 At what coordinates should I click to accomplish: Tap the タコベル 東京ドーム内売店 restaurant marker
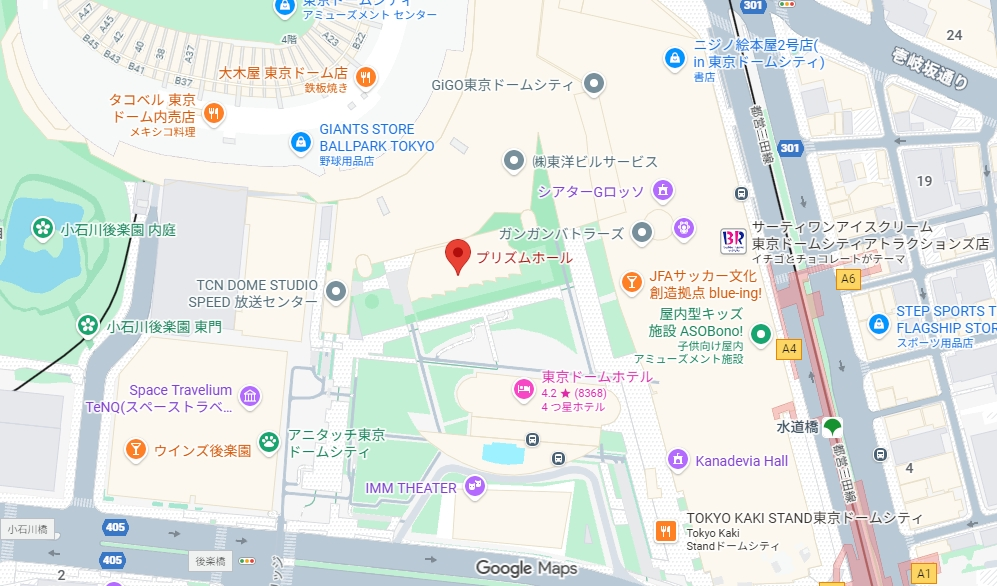click(x=213, y=113)
